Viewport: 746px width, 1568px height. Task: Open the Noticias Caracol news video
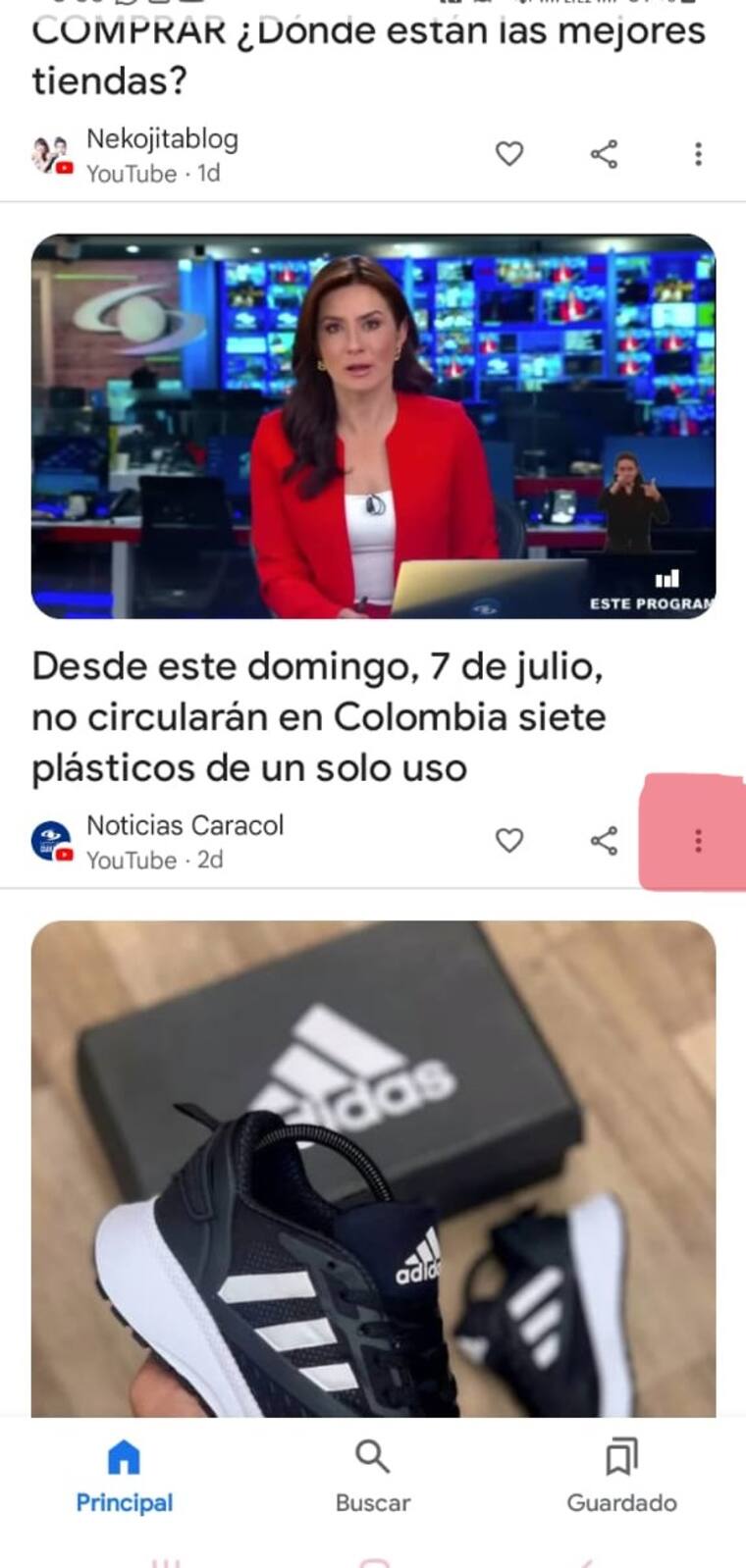click(x=373, y=426)
